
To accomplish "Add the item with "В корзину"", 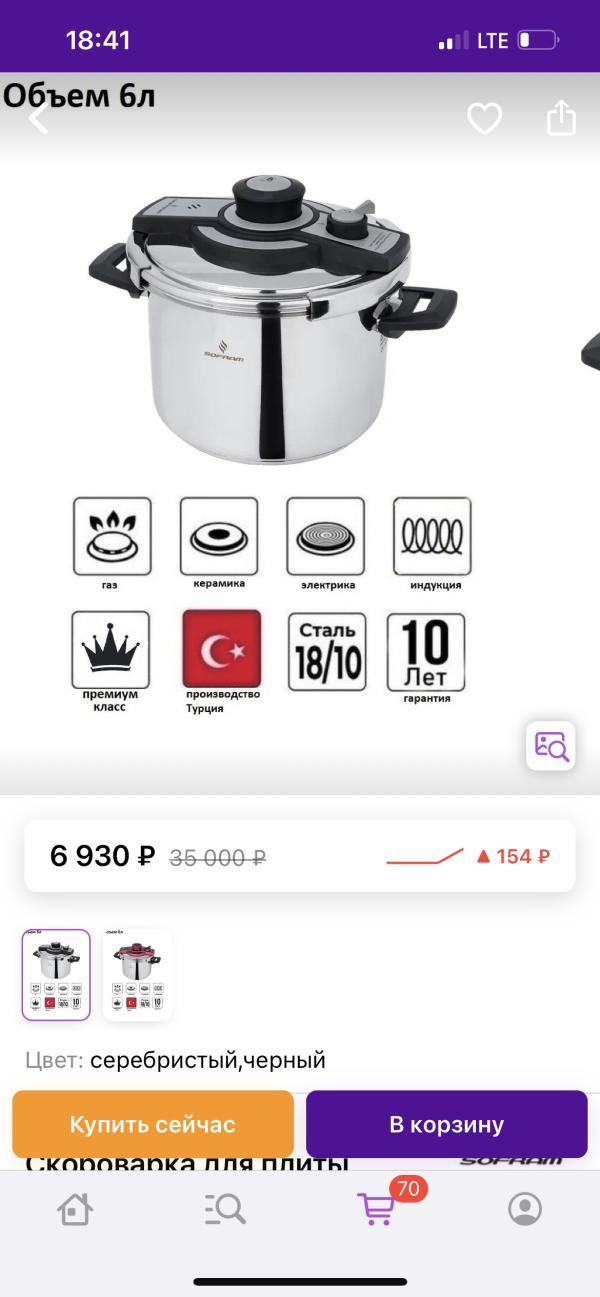I will click(446, 1124).
